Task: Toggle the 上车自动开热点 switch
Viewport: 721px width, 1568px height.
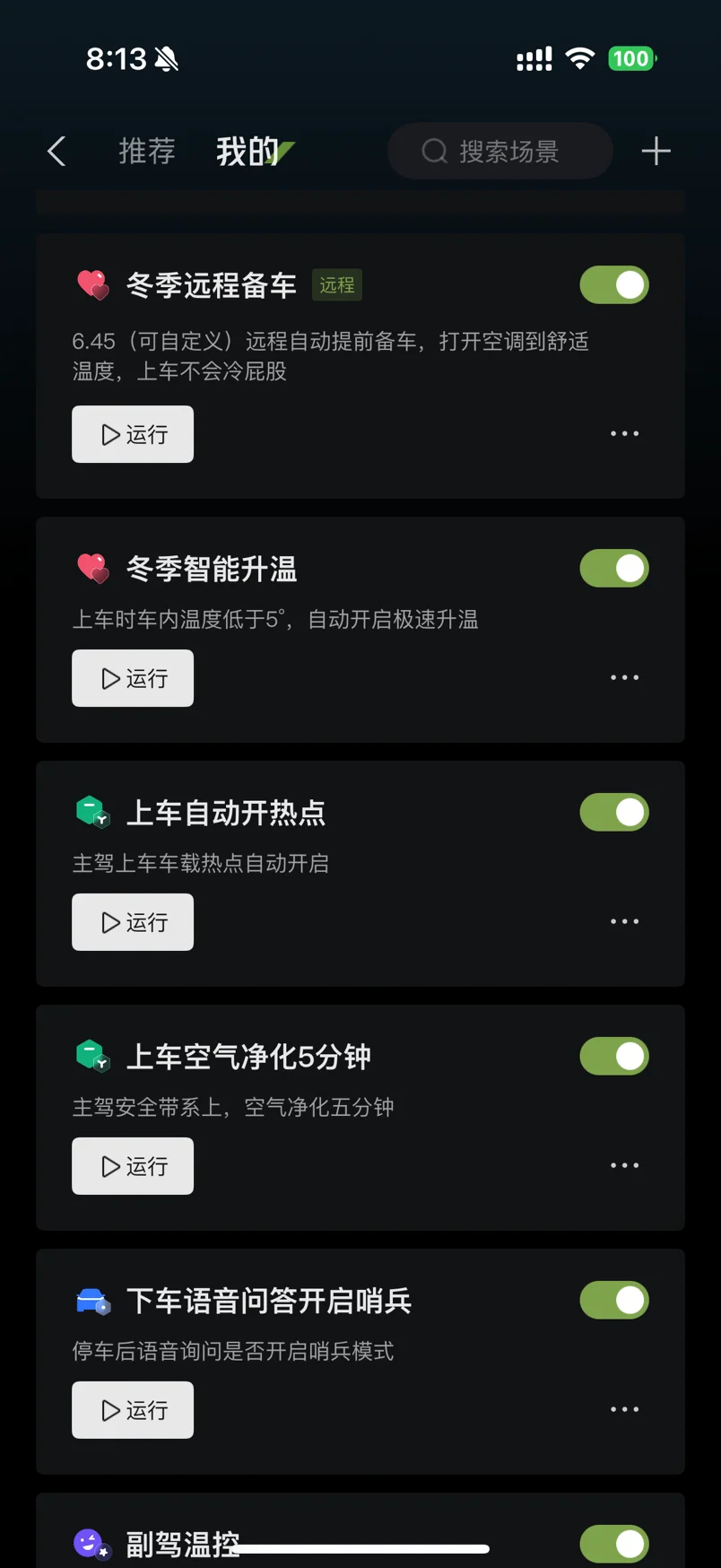Action: (614, 813)
